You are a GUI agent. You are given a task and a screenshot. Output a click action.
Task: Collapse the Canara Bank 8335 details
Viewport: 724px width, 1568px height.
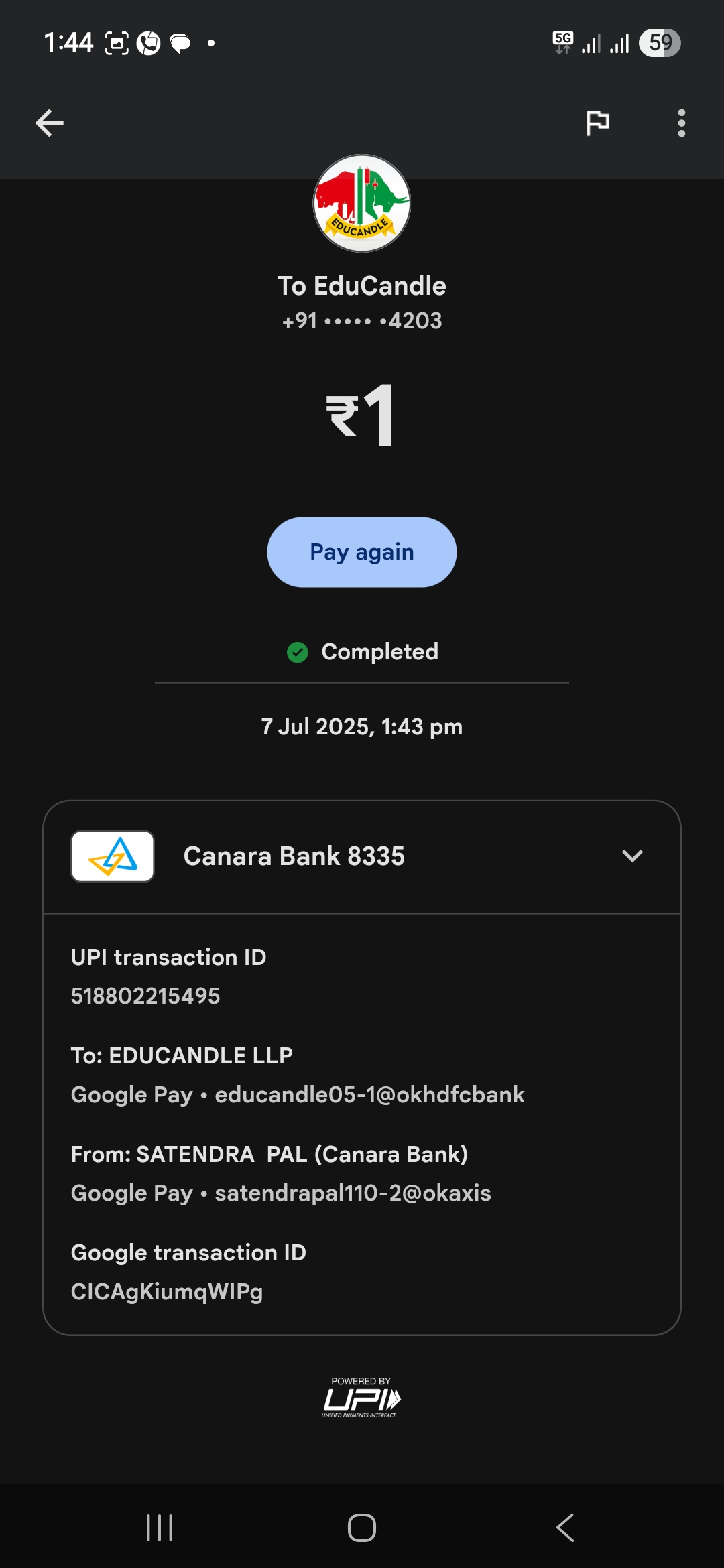[631, 856]
